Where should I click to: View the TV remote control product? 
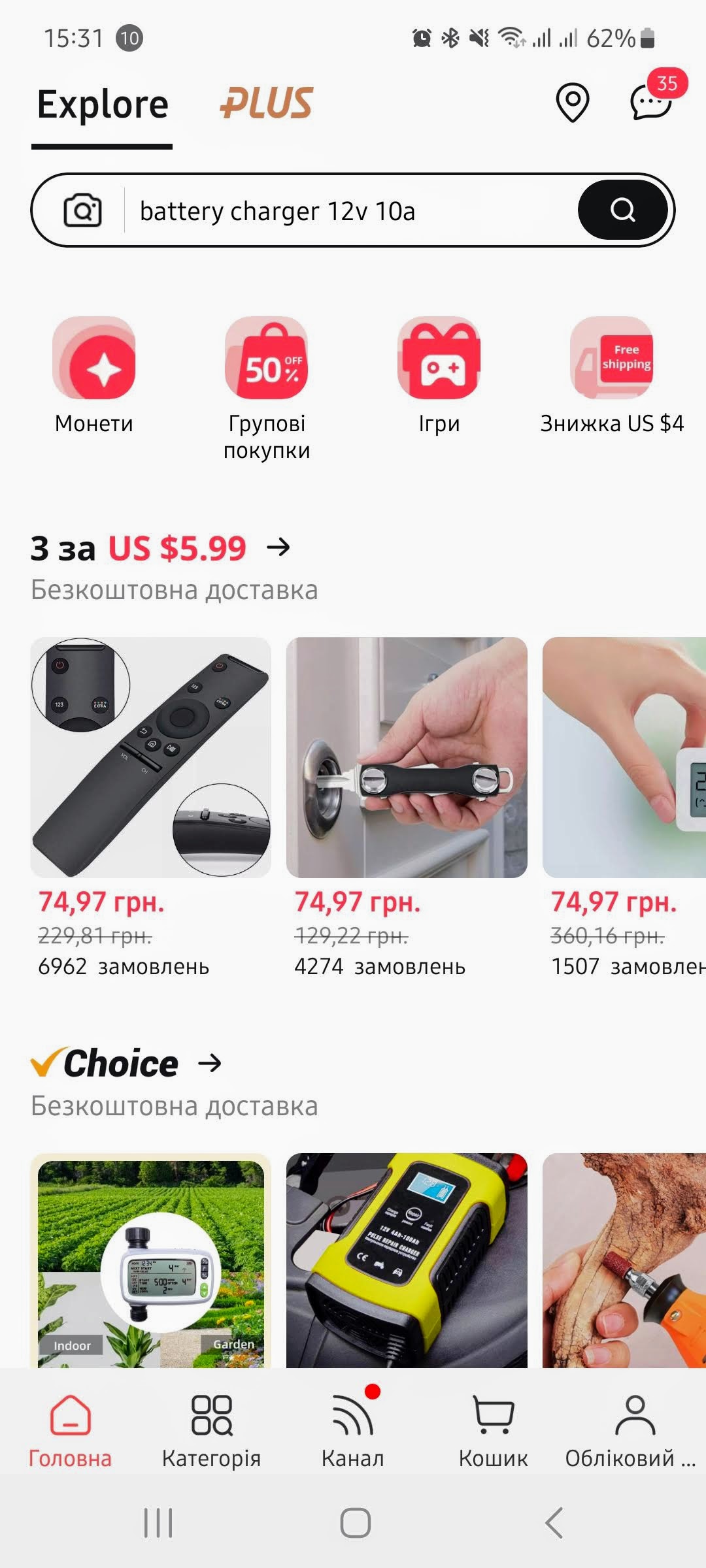click(151, 758)
